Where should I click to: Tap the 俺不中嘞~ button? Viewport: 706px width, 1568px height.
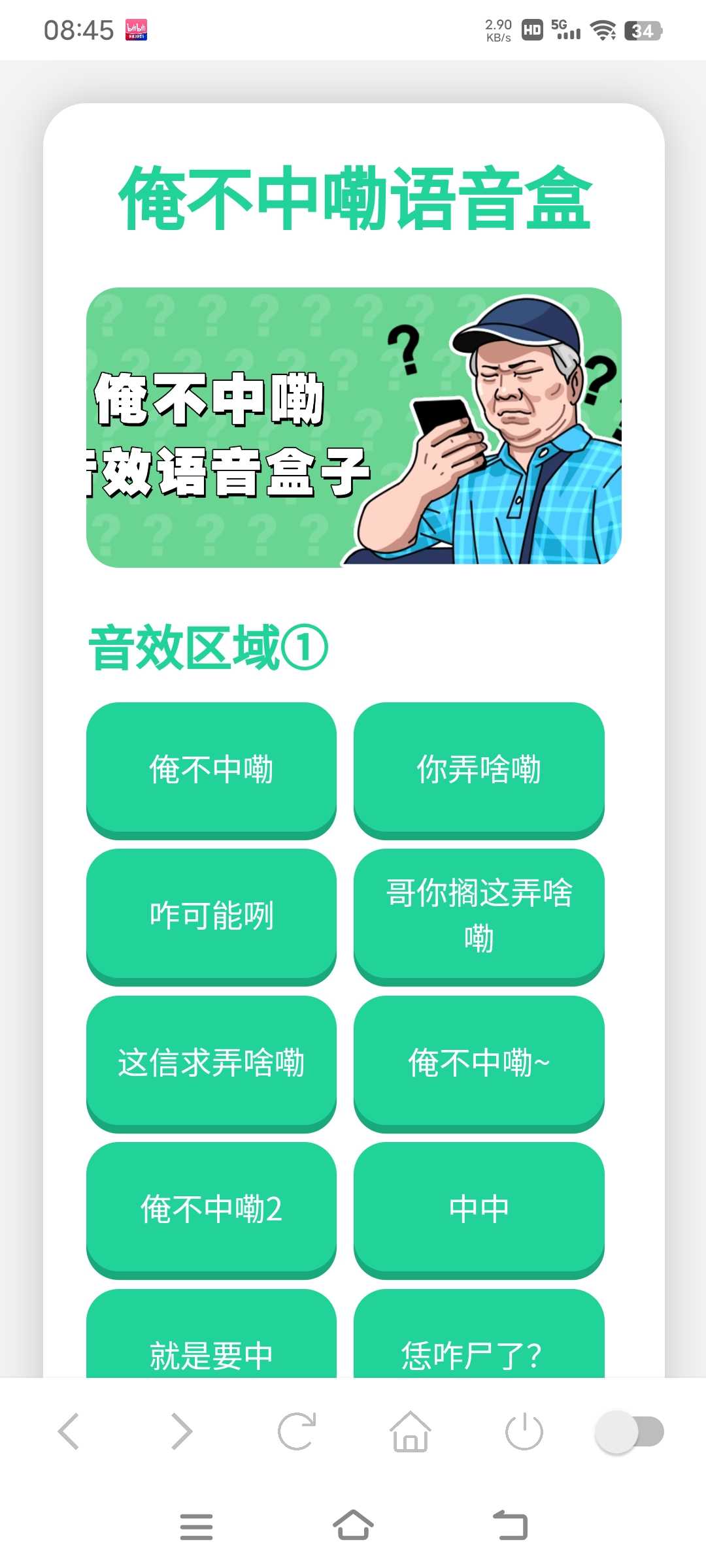coord(479,1062)
